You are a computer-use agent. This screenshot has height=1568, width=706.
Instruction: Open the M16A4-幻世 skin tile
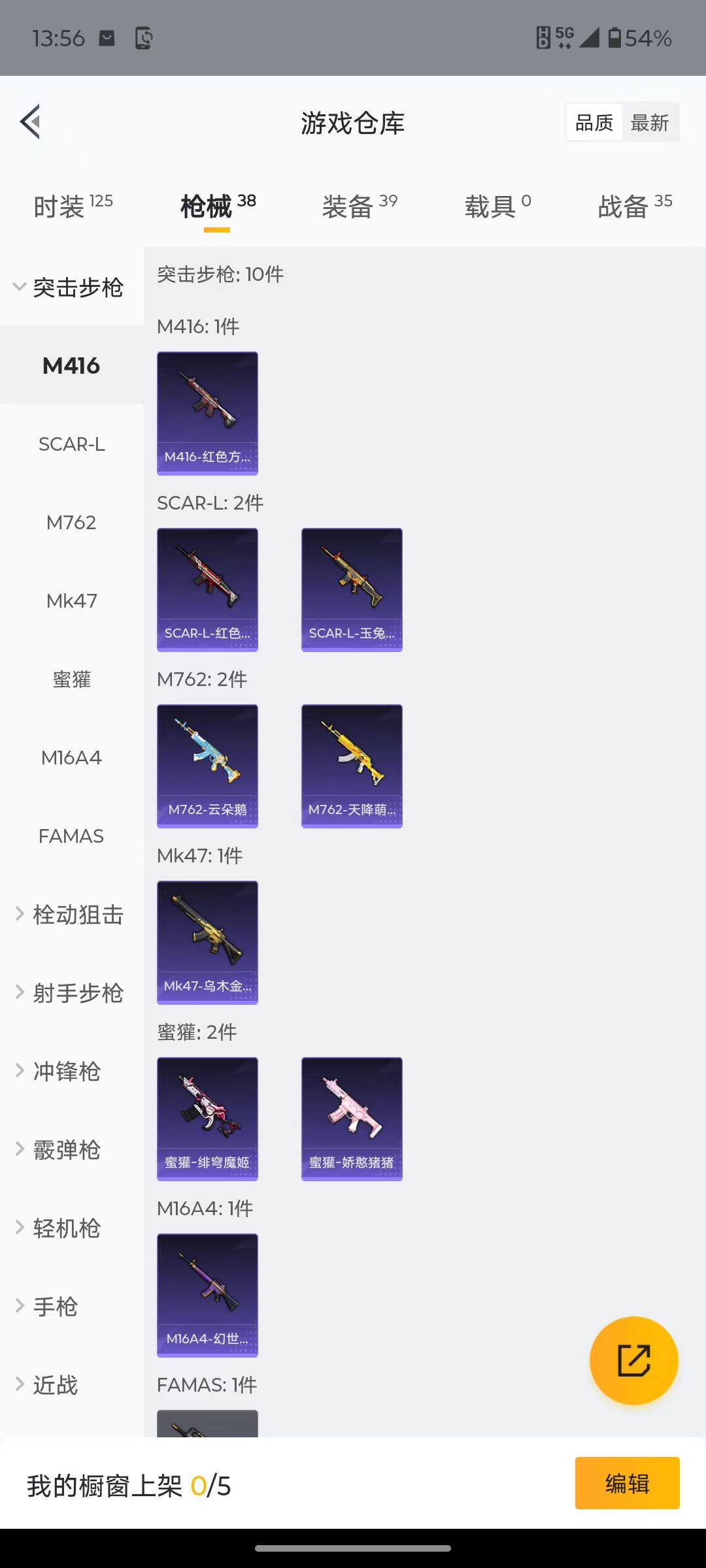pyautogui.click(x=207, y=1295)
